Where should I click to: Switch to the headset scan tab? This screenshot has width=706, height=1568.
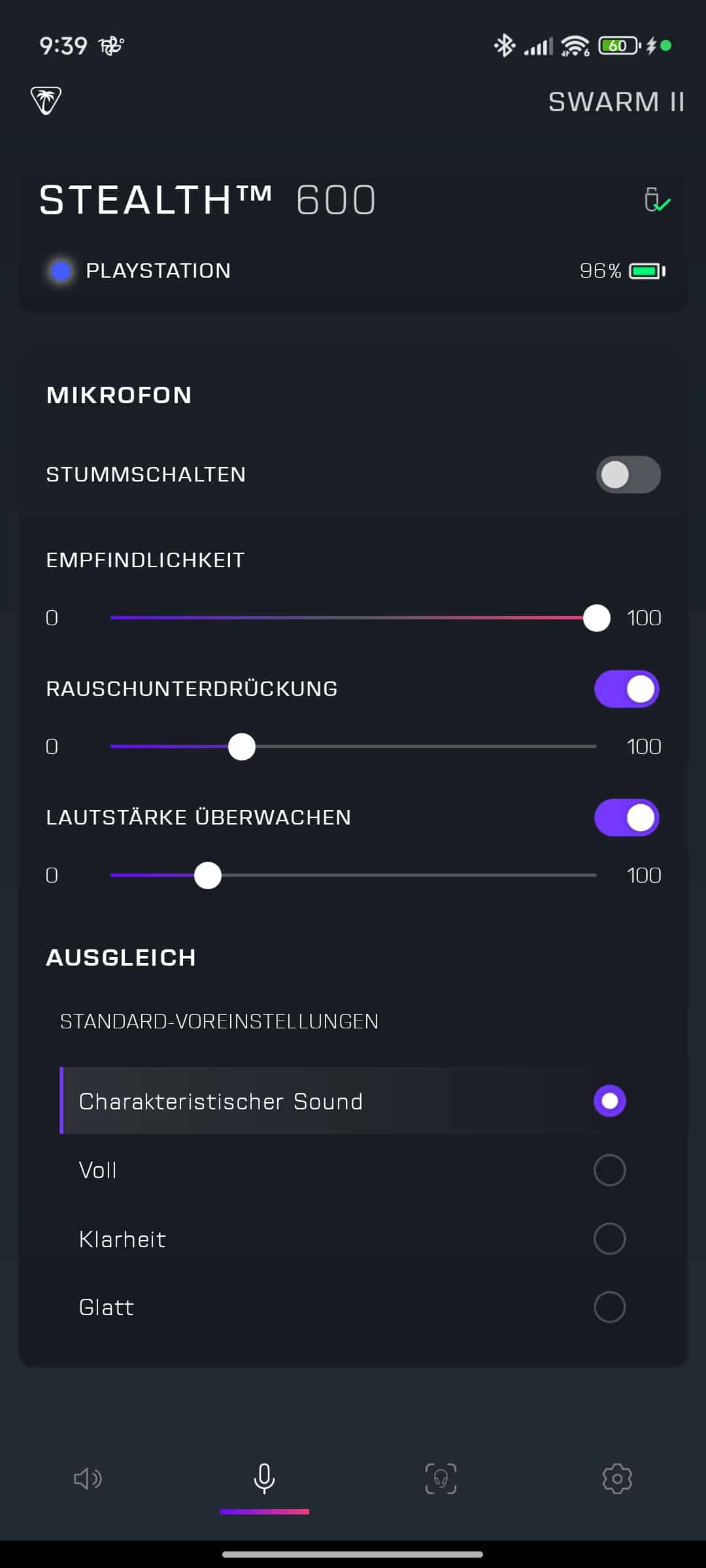441,1478
